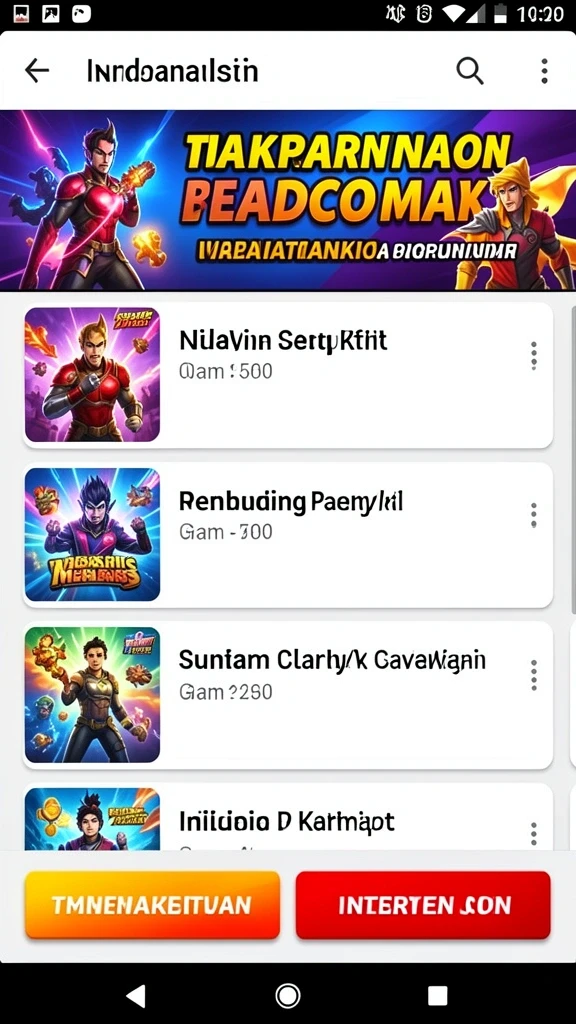This screenshot has height=1024, width=576.
Task: Go to the home screen
Action: [288, 996]
